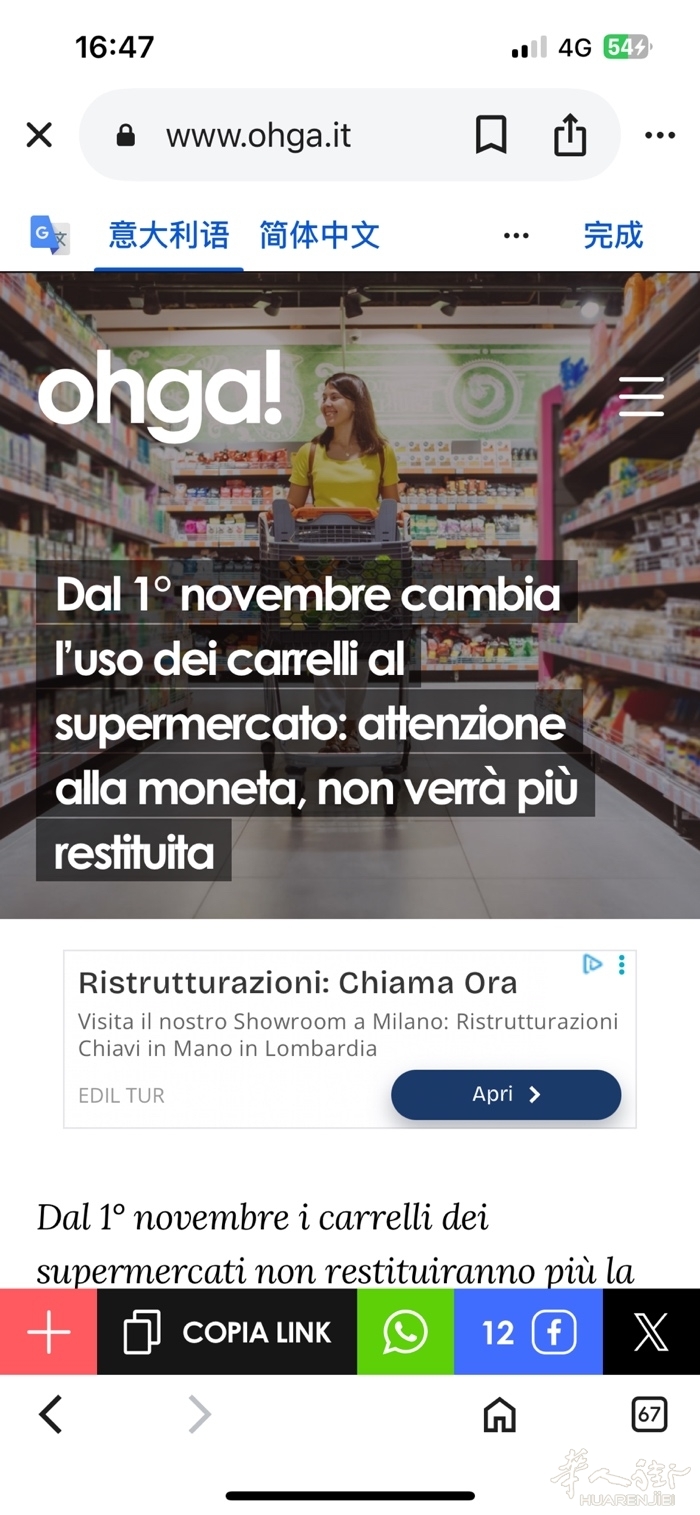Viewport: 700px width, 1515px height.
Task: Close the in-app browser page
Action: coord(39,135)
